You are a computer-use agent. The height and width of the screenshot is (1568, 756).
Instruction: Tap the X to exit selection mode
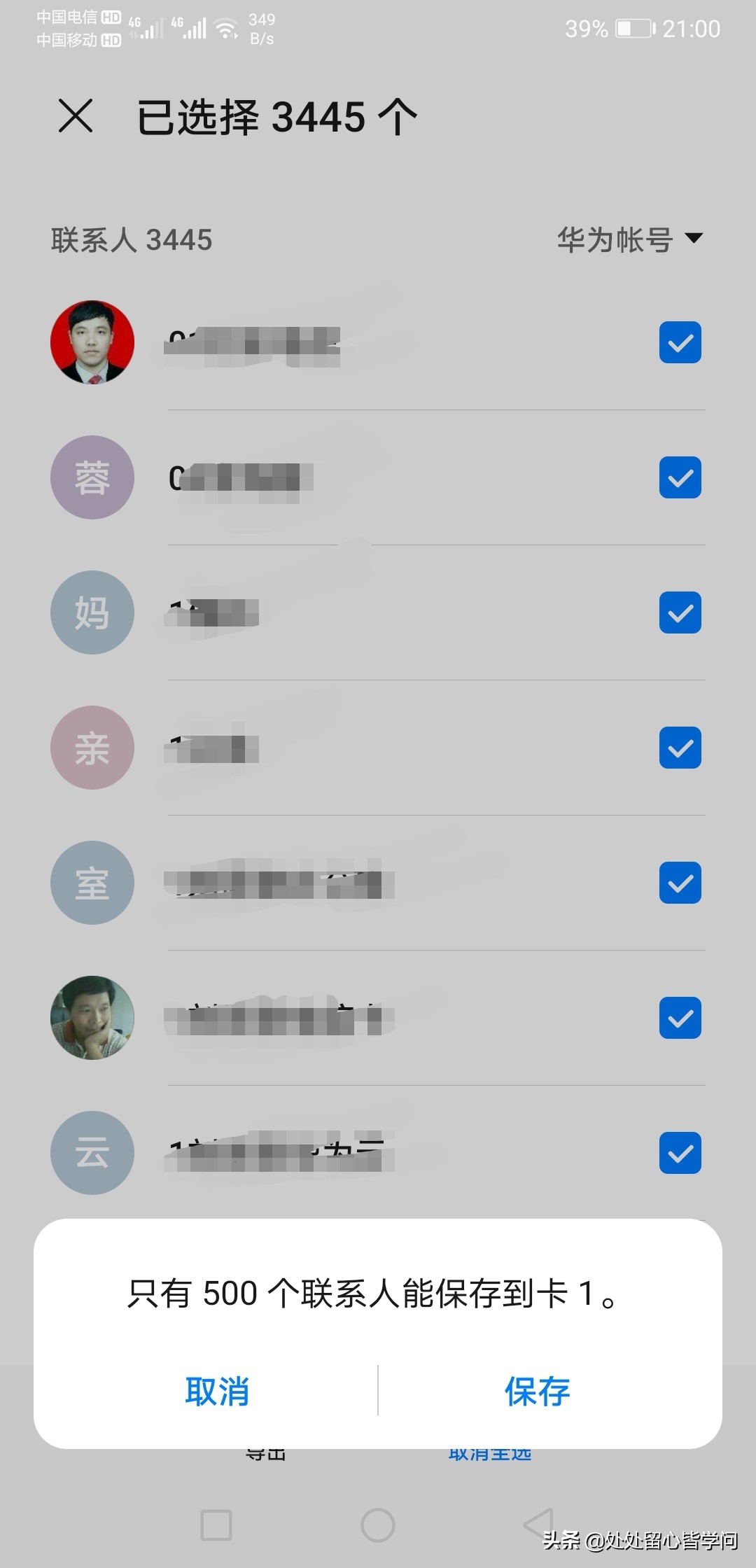77,115
